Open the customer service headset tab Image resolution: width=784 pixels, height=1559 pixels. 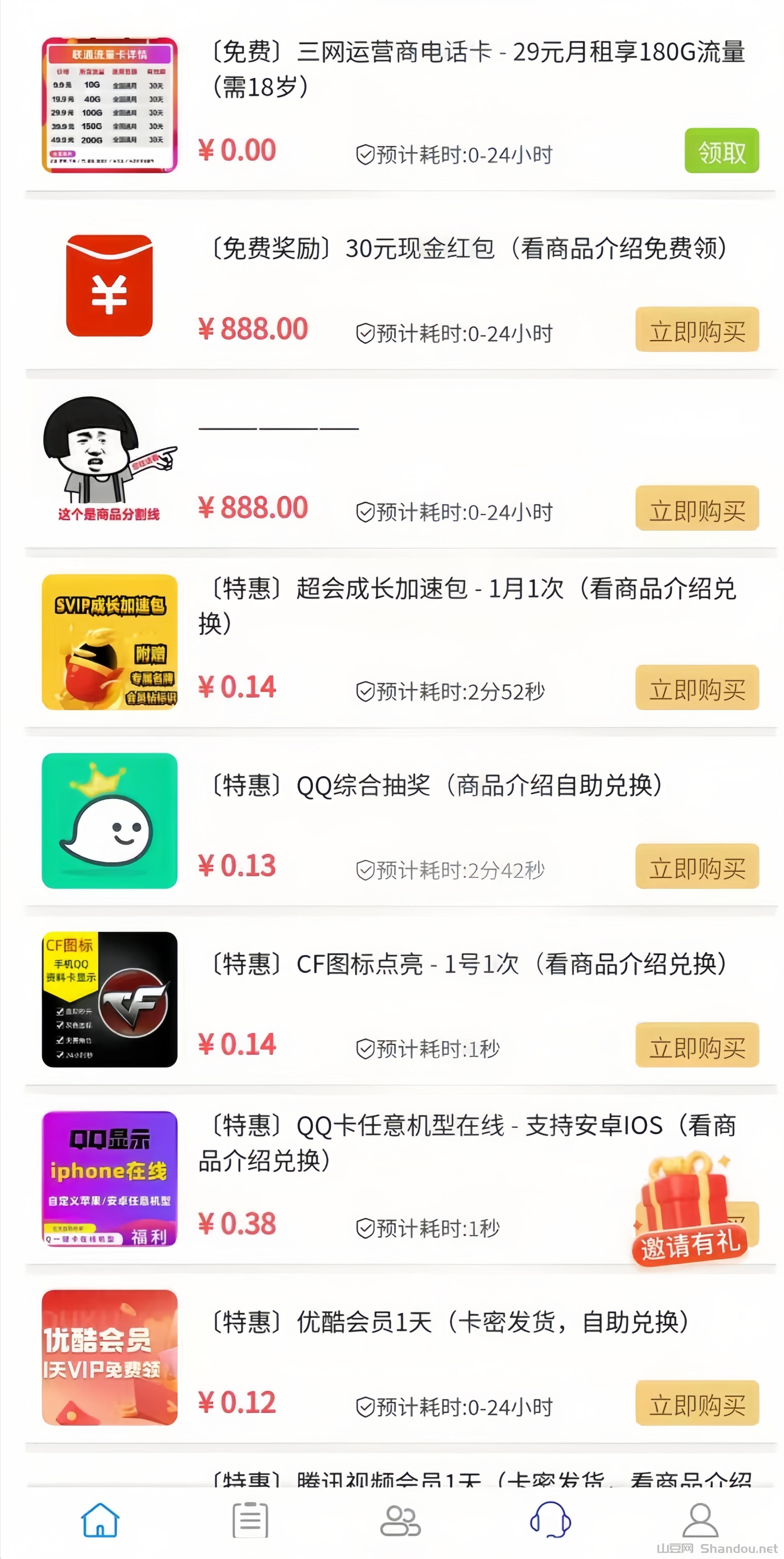tap(550, 1520)
